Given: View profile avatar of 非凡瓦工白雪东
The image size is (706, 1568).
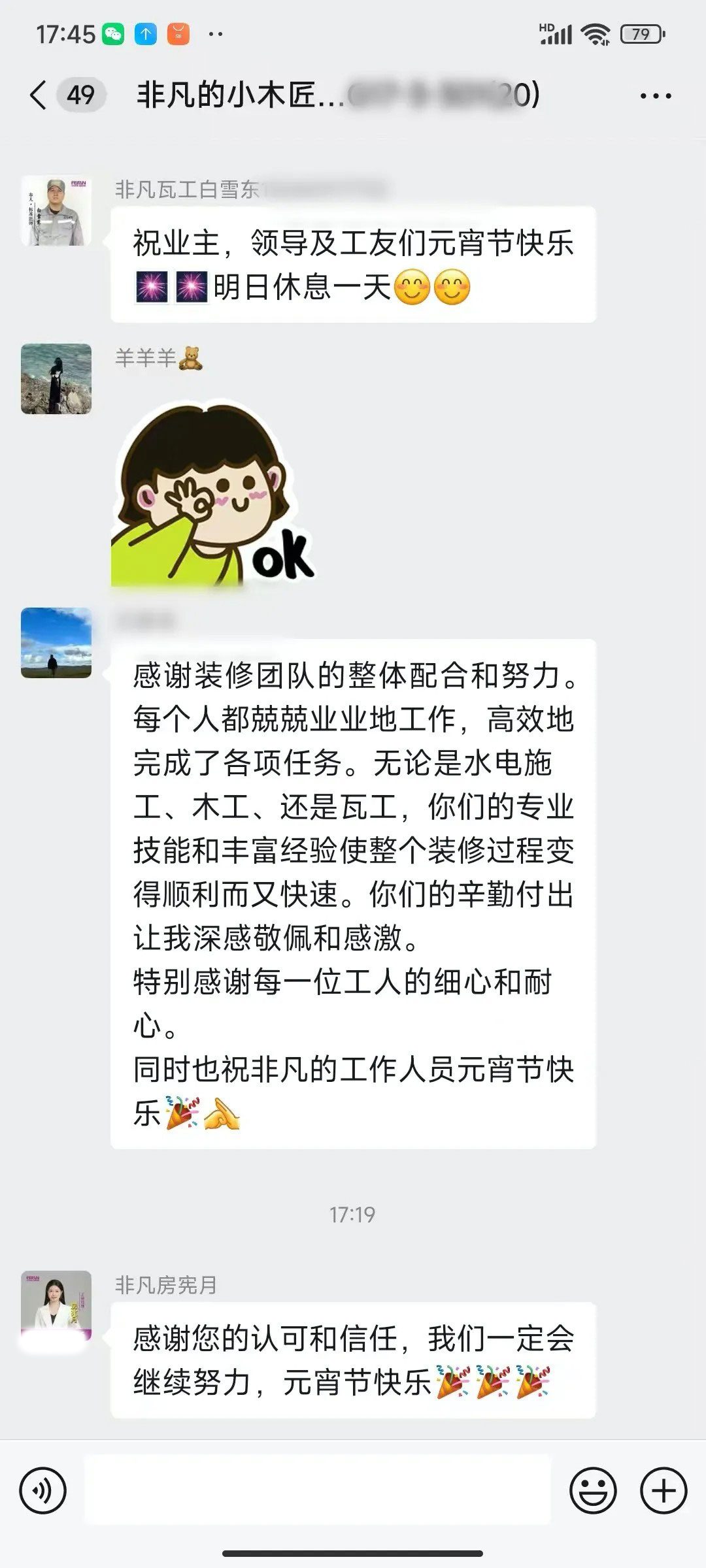Looking at the screenshot, I should click(56, 211).
